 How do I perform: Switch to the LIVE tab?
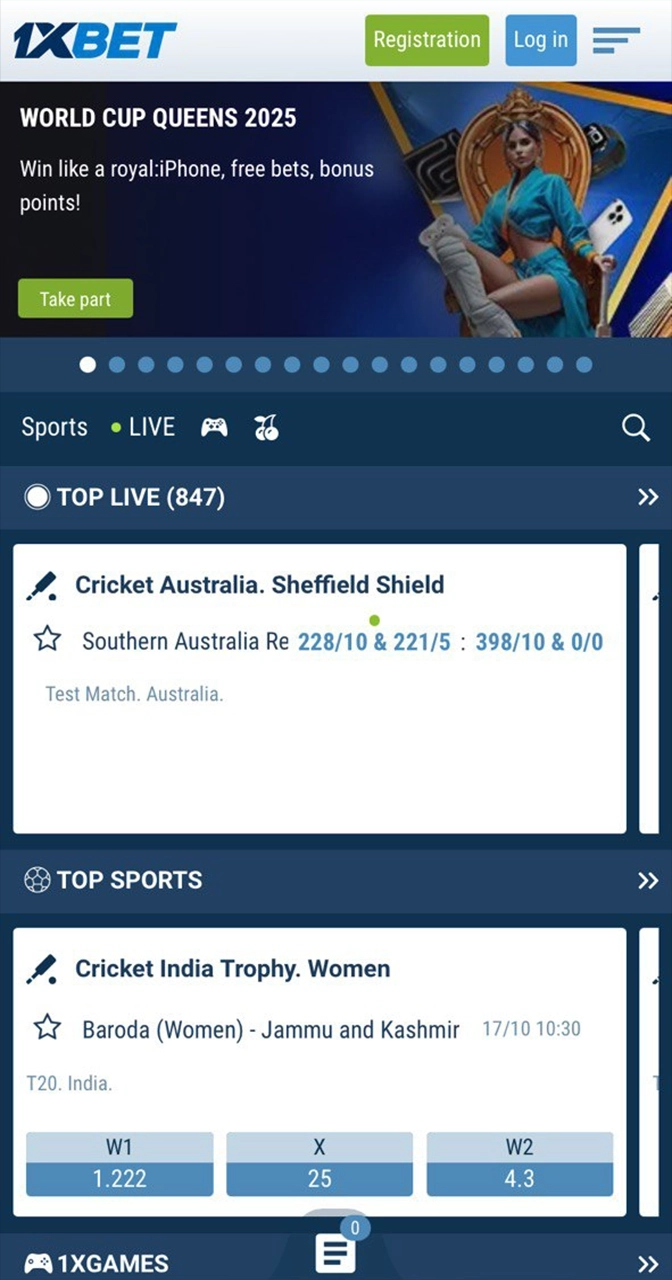(x=143, y=427)
